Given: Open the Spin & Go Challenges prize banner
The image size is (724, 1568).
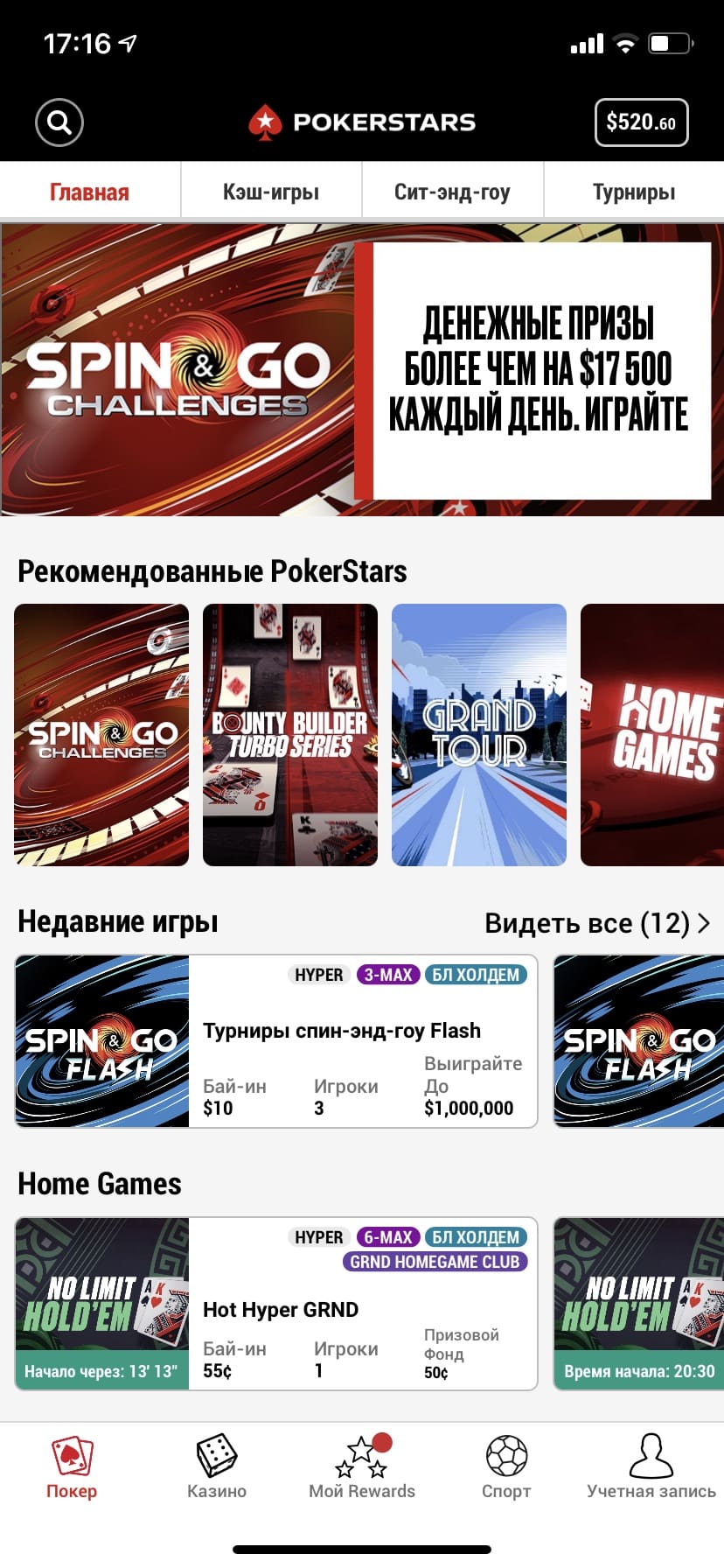Looking at the screenshot, I should tap(362, 370).
